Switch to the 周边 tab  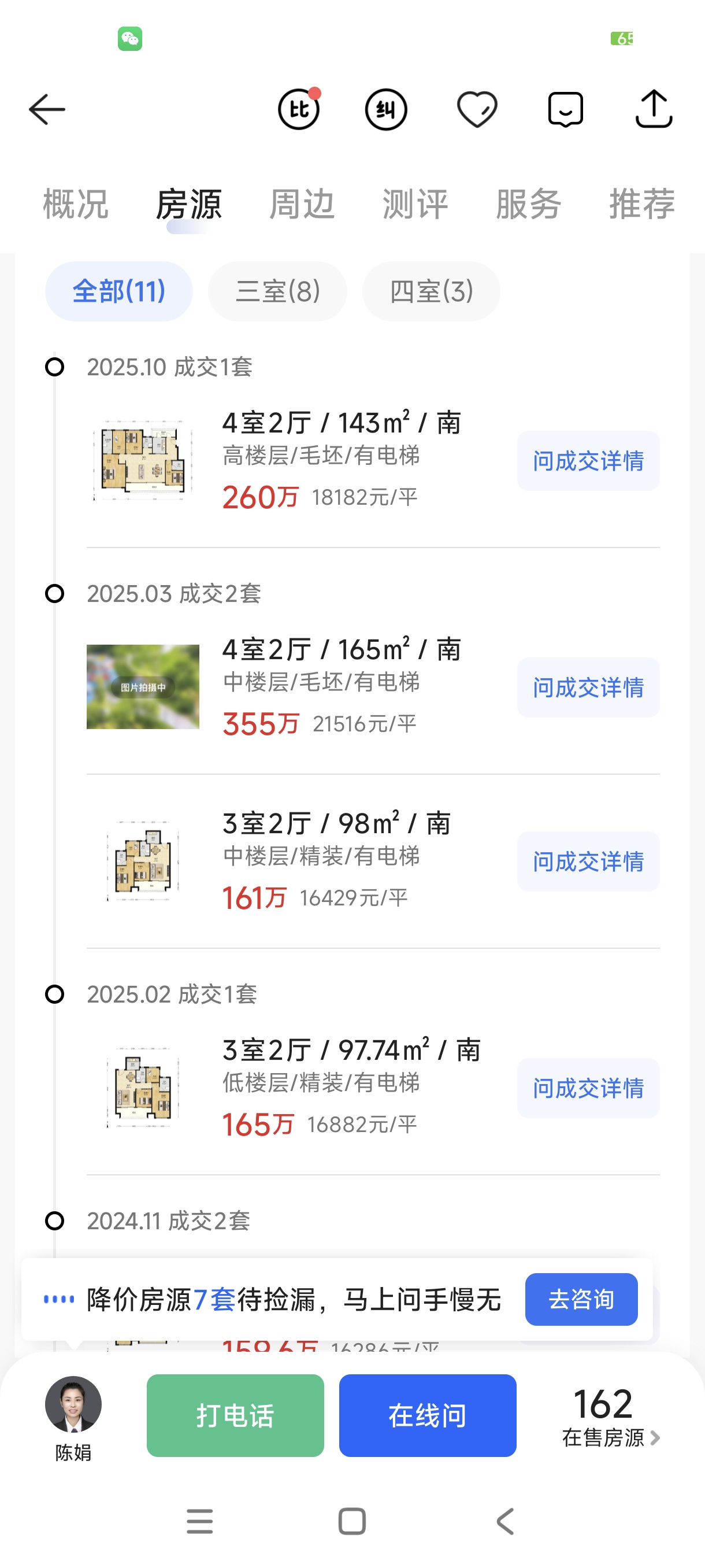pyautogui.click(x=302, y=204)
